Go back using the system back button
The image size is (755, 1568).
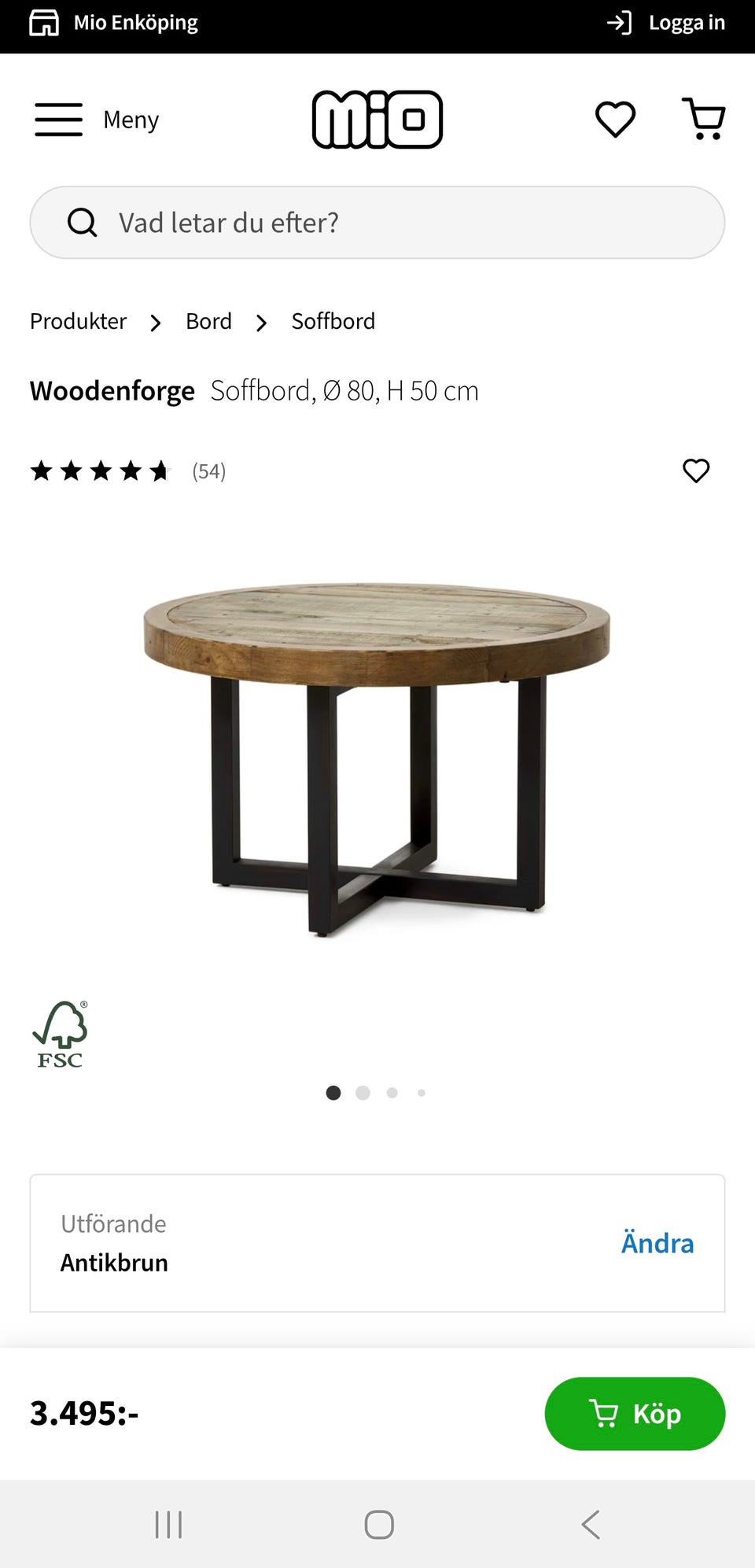[591, 1525]
